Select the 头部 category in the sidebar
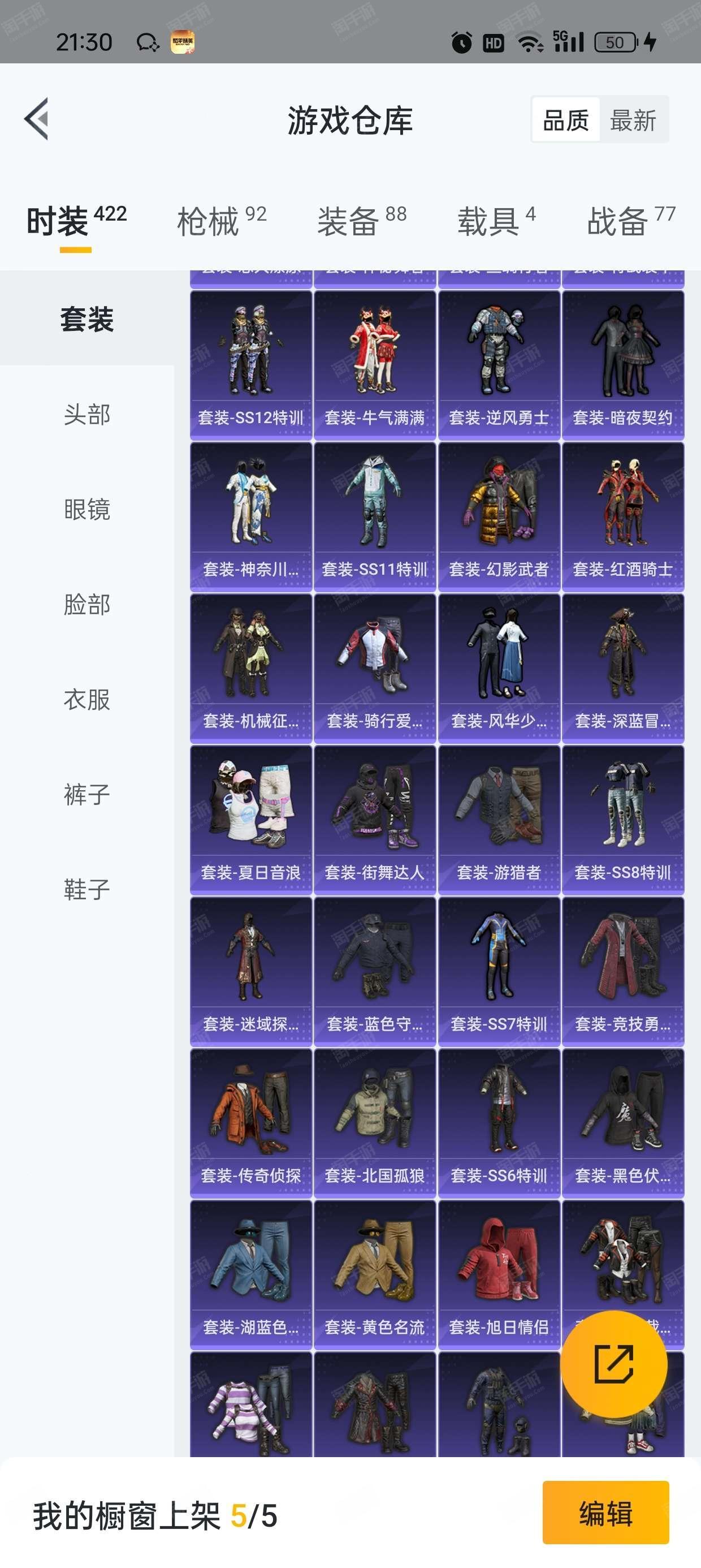This screenshot has height=1568, width=701. (87, 415)
